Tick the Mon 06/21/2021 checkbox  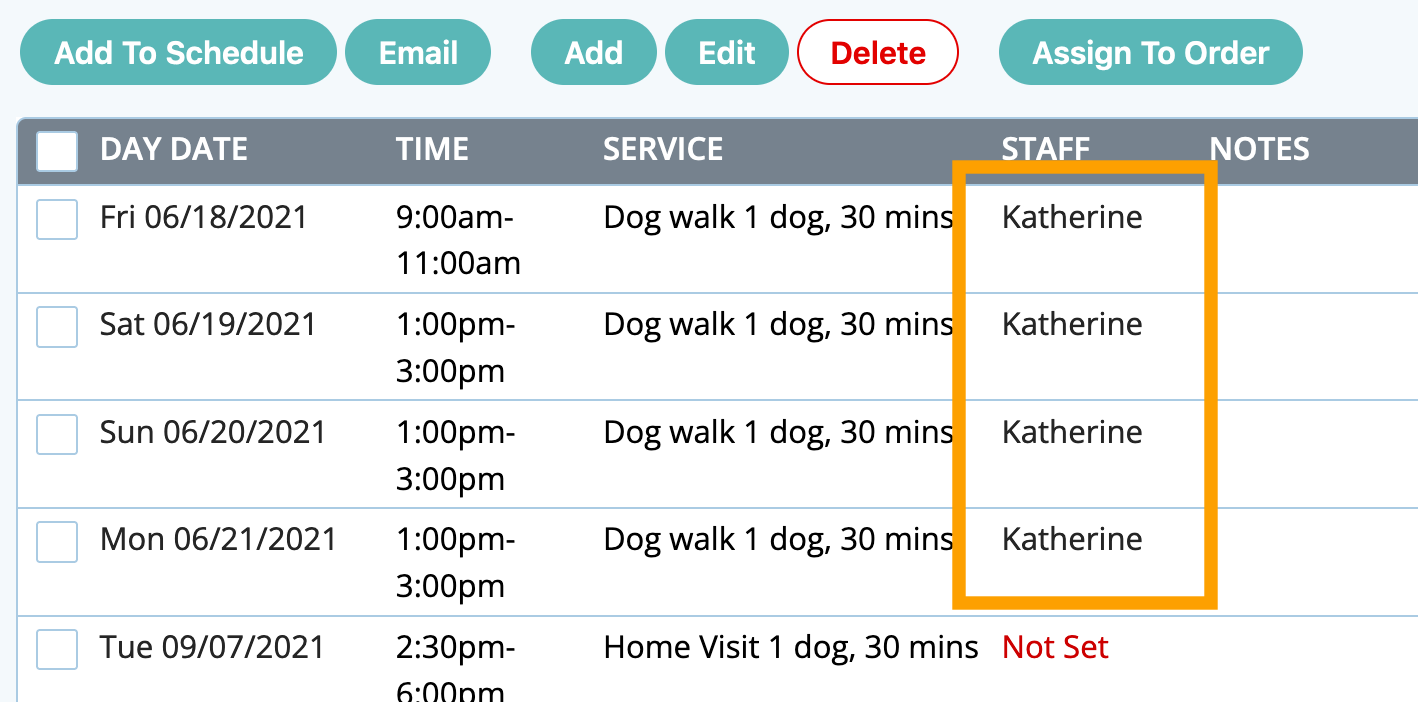57,542
